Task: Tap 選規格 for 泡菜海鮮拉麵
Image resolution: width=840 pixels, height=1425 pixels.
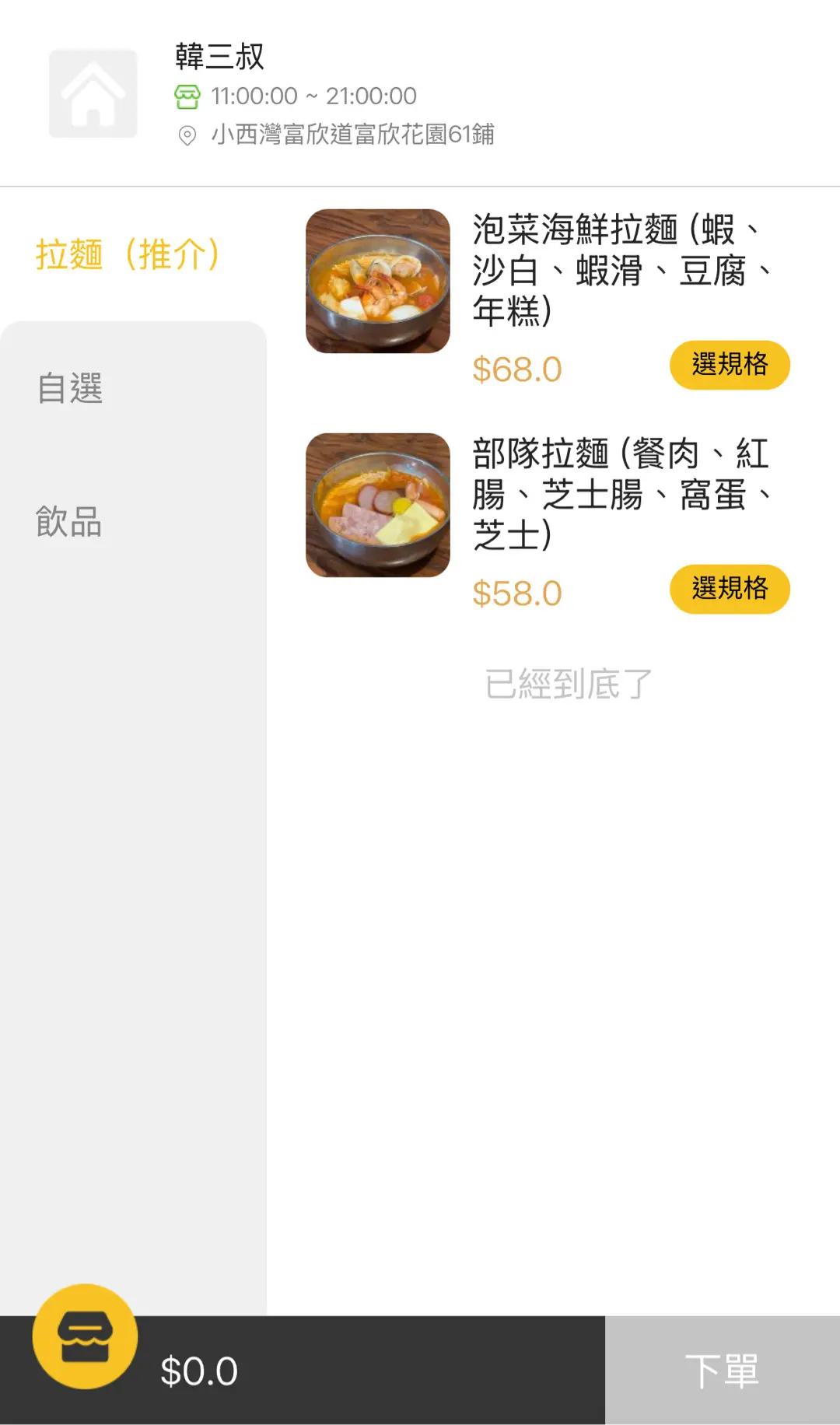Action: coord(729,365)
